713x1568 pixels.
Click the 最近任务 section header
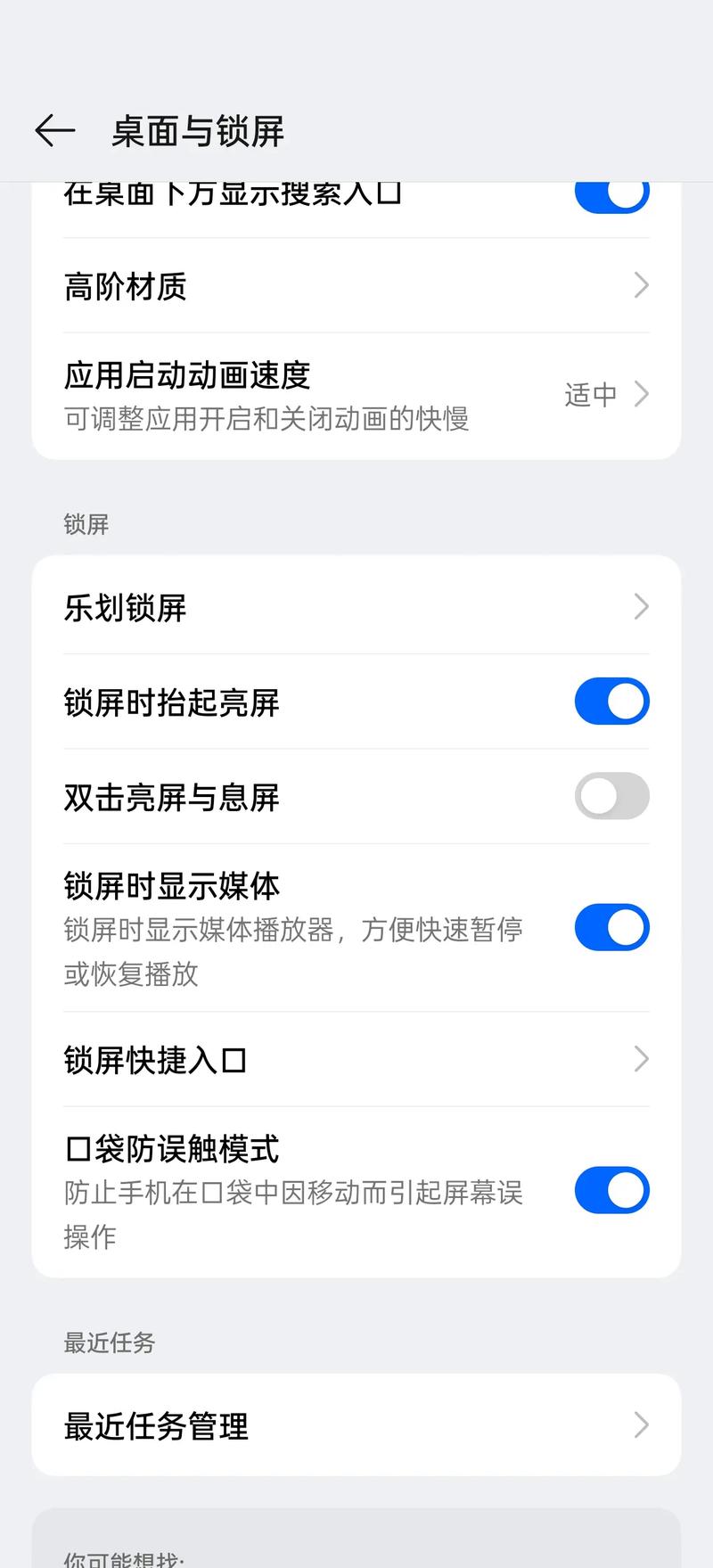109,1343
